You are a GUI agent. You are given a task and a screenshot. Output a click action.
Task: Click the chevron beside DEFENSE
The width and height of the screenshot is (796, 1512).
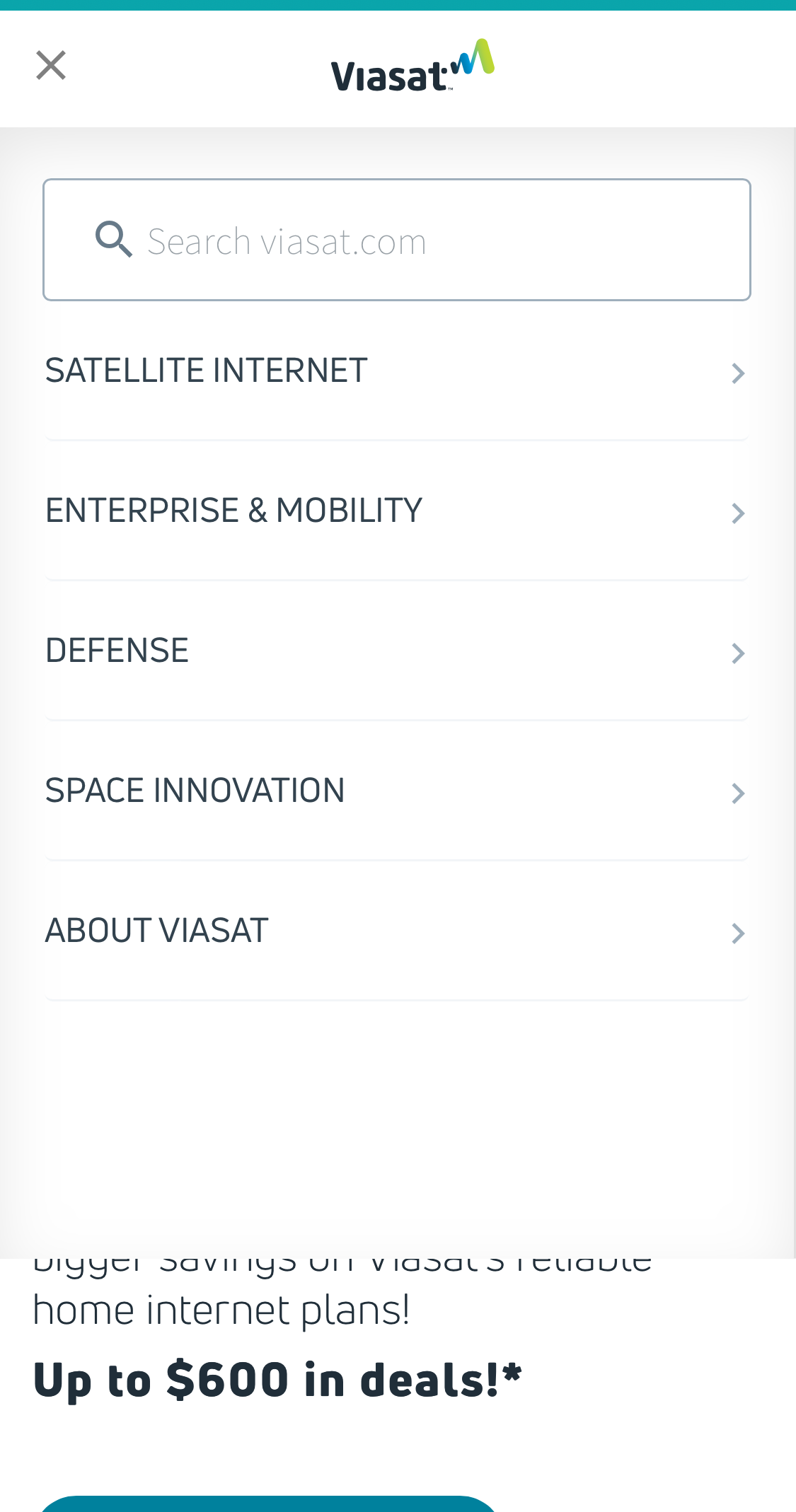click(x=738, y=653)
